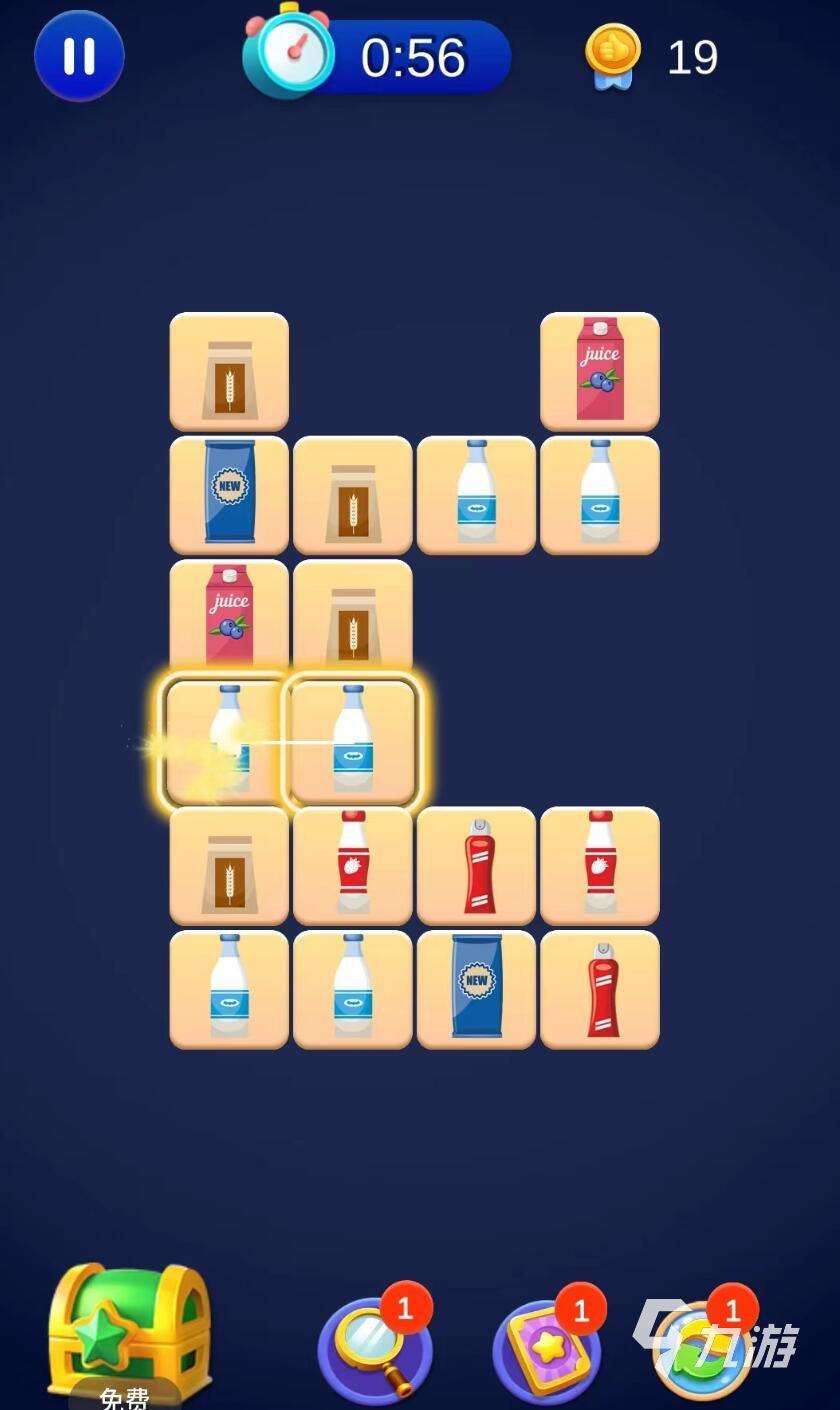Pause the game

79,56
